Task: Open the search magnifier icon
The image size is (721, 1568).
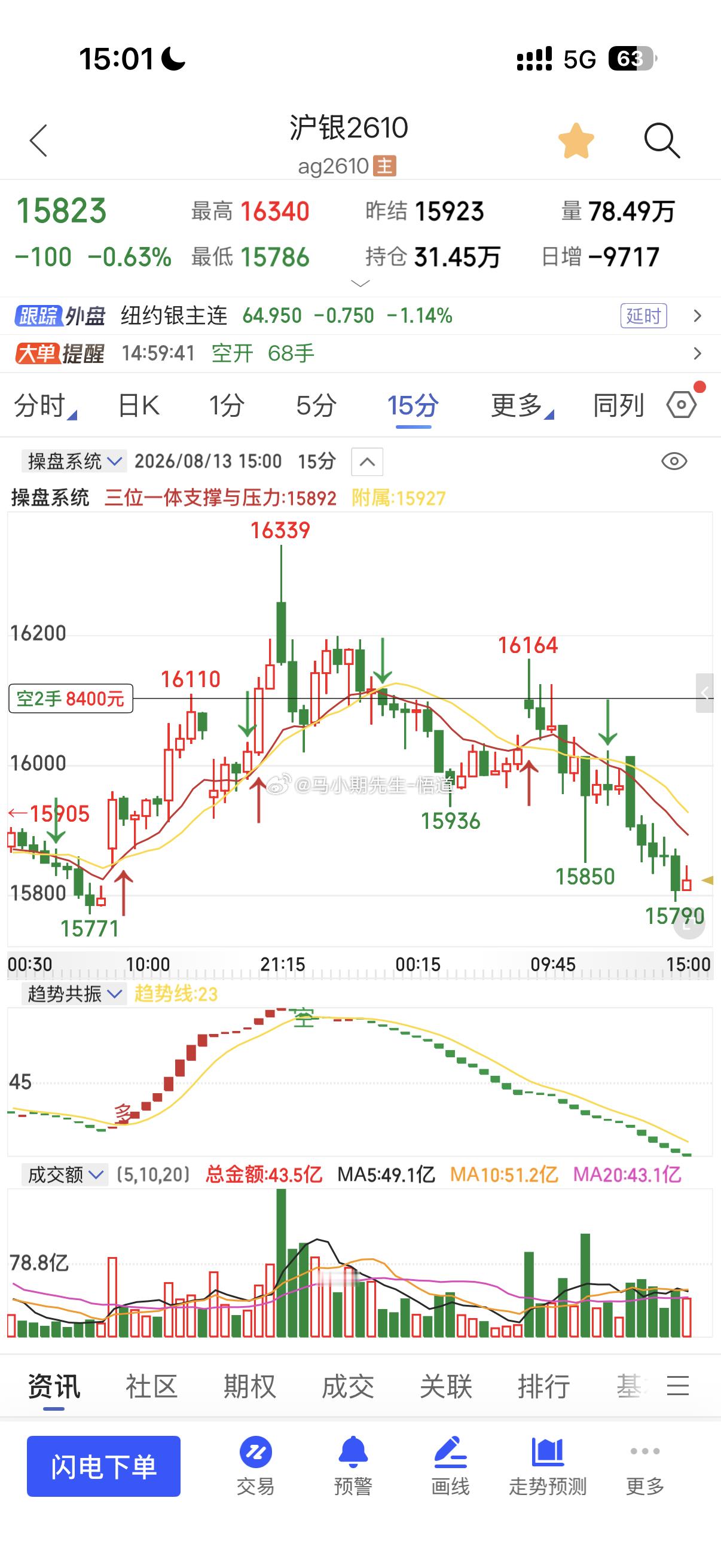Action: [x=661, y=141]
